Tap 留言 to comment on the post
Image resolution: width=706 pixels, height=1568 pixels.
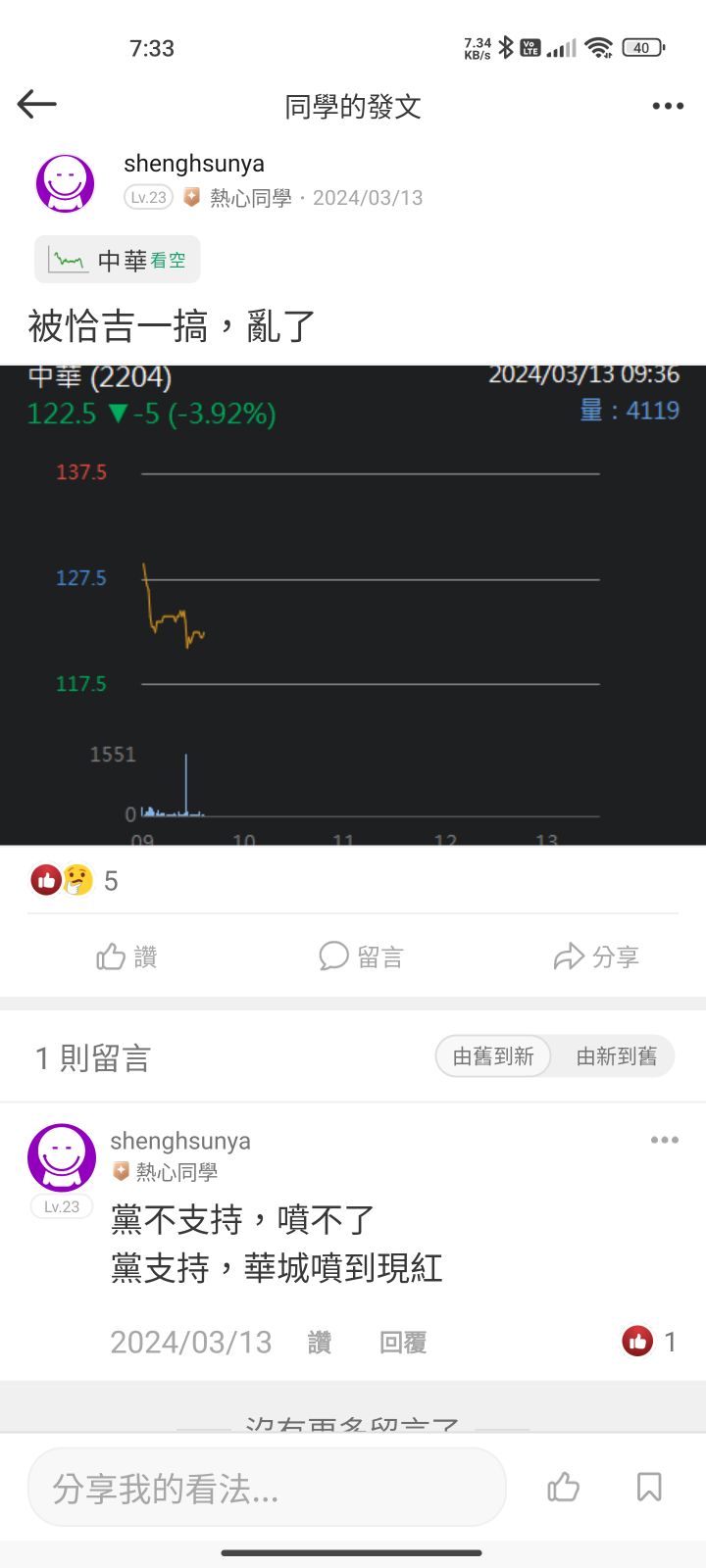click(x=361, y=956)
